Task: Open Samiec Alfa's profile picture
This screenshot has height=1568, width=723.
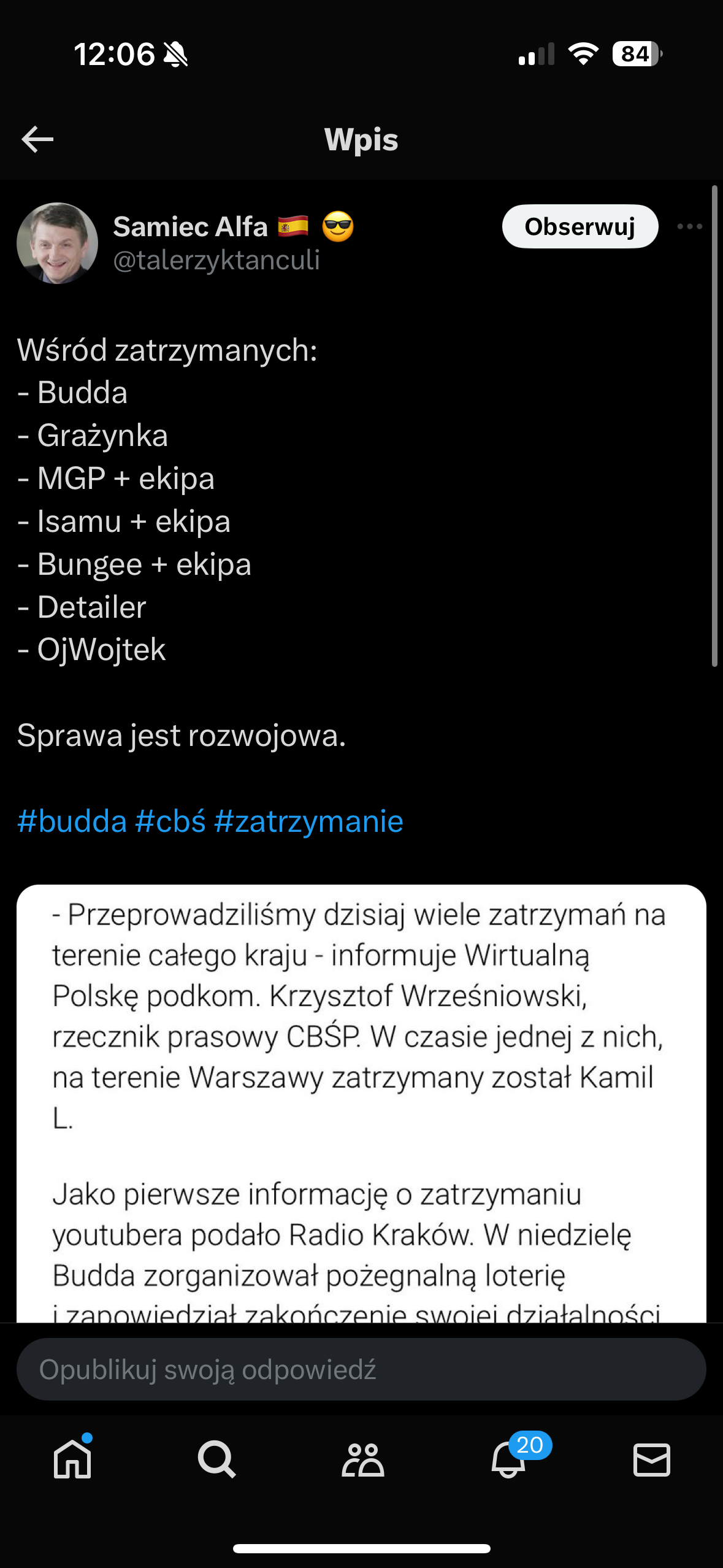Action: 58,243
